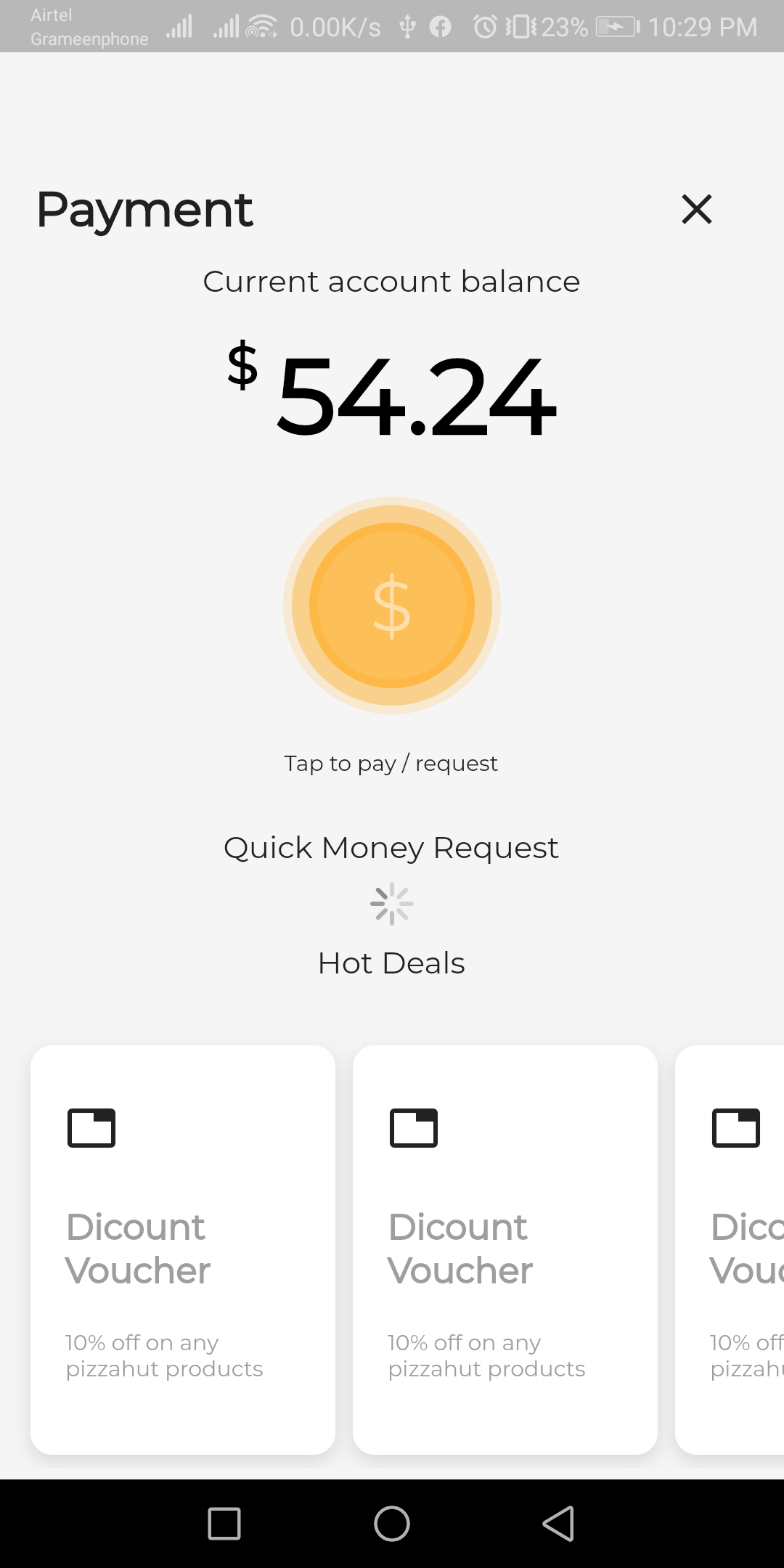Tap the loading spinner below Quick Money Request
This screenshot has height=1568, width=784.
(391, 904)
